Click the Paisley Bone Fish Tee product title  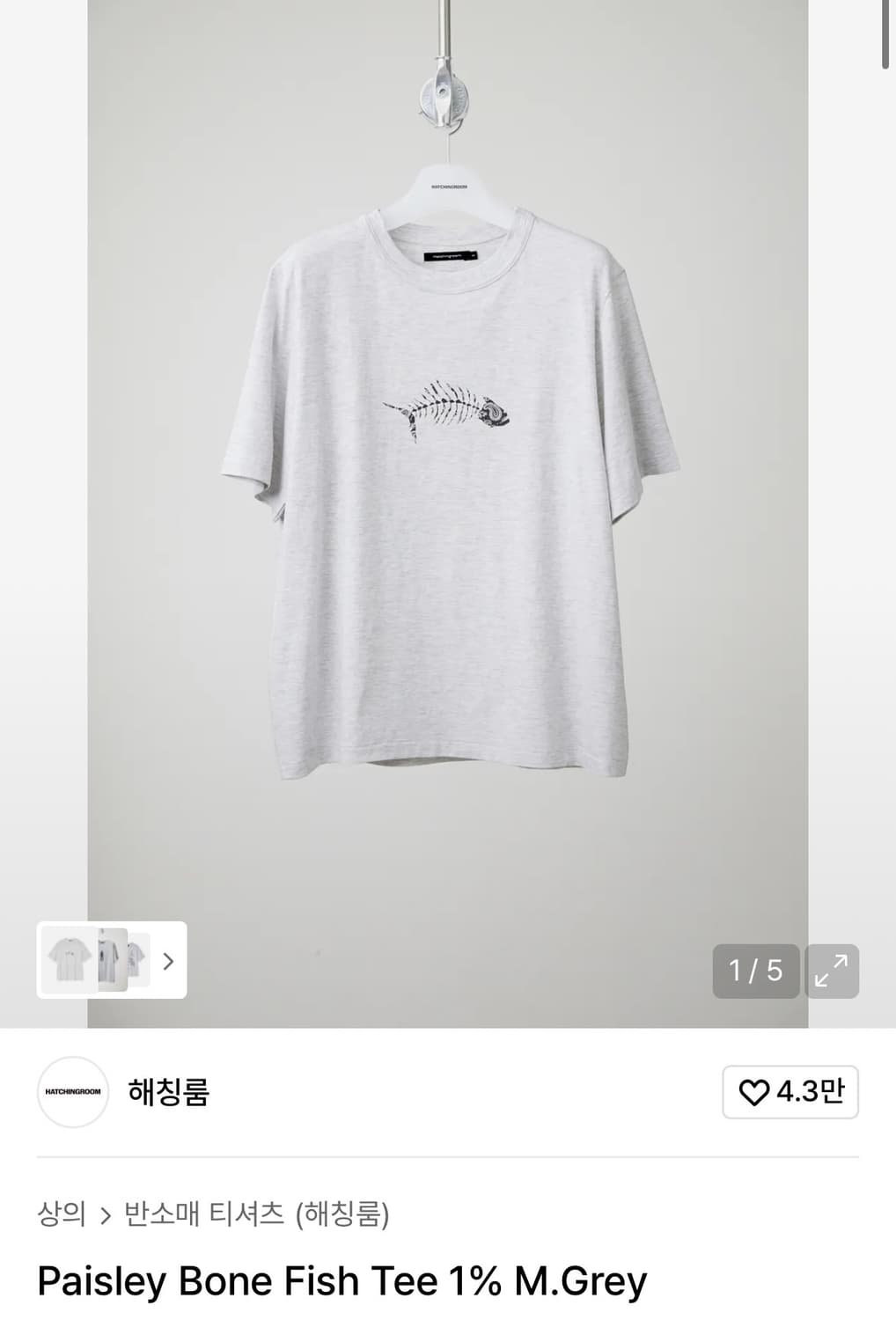[x=343, y=1282]
